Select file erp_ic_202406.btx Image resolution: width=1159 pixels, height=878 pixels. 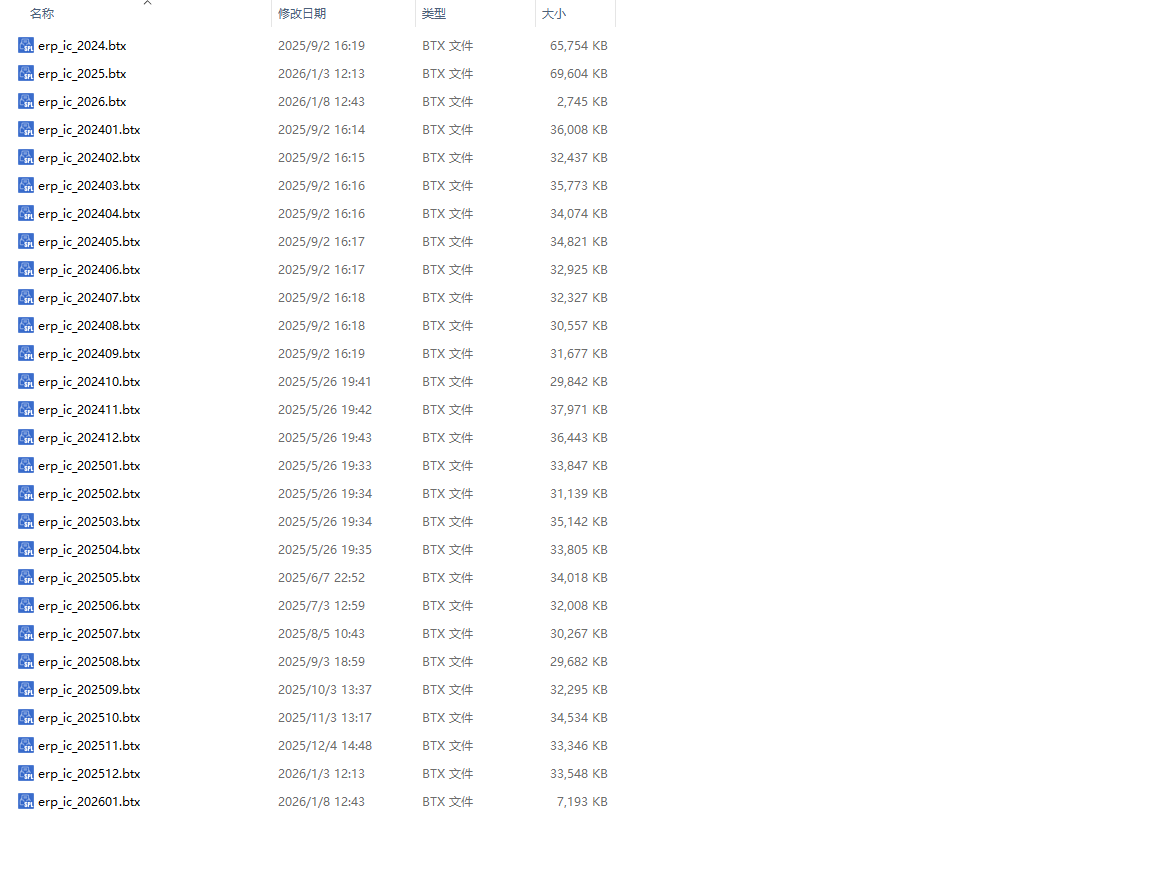pos(89,270)
